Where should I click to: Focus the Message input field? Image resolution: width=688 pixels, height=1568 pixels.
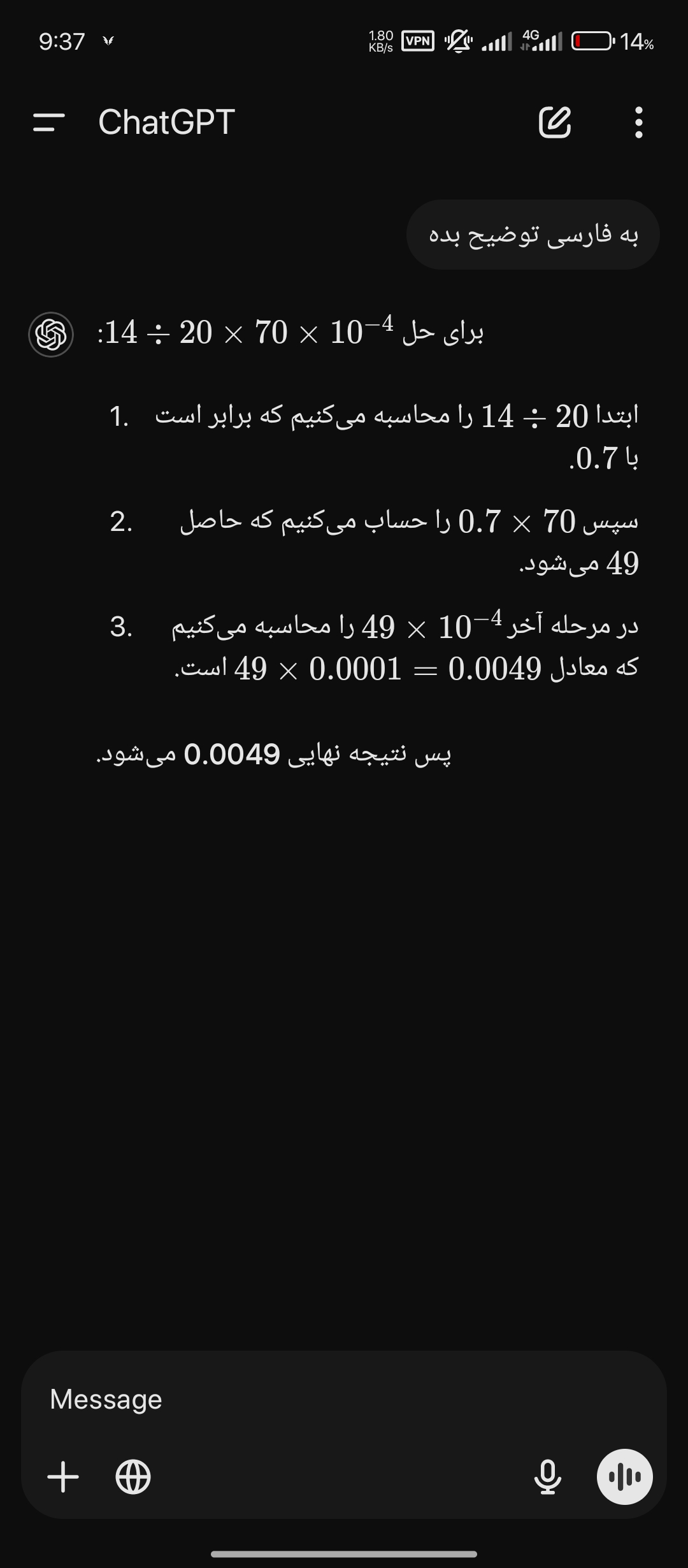click(x=319, y=1399)
